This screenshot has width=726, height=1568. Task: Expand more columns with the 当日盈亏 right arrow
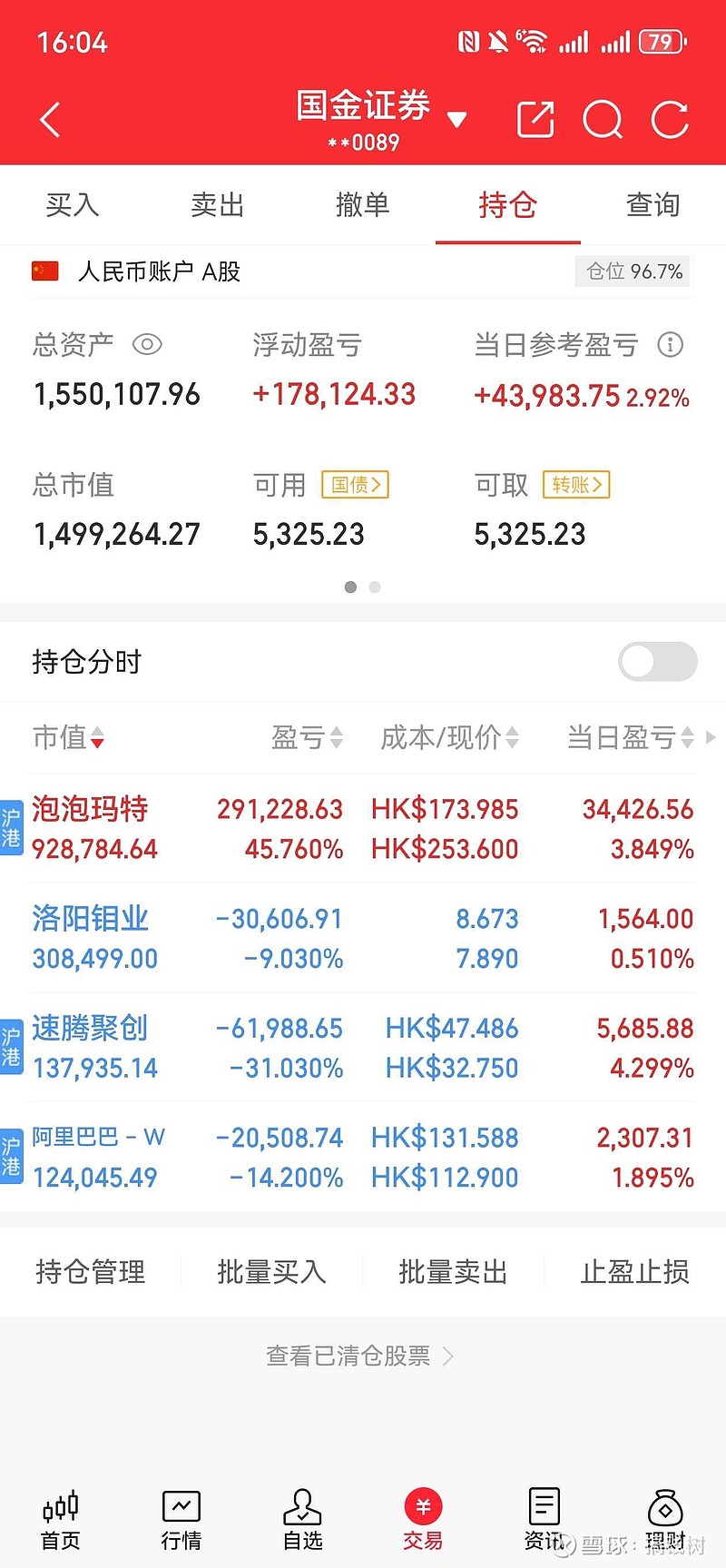coord(711,737)
